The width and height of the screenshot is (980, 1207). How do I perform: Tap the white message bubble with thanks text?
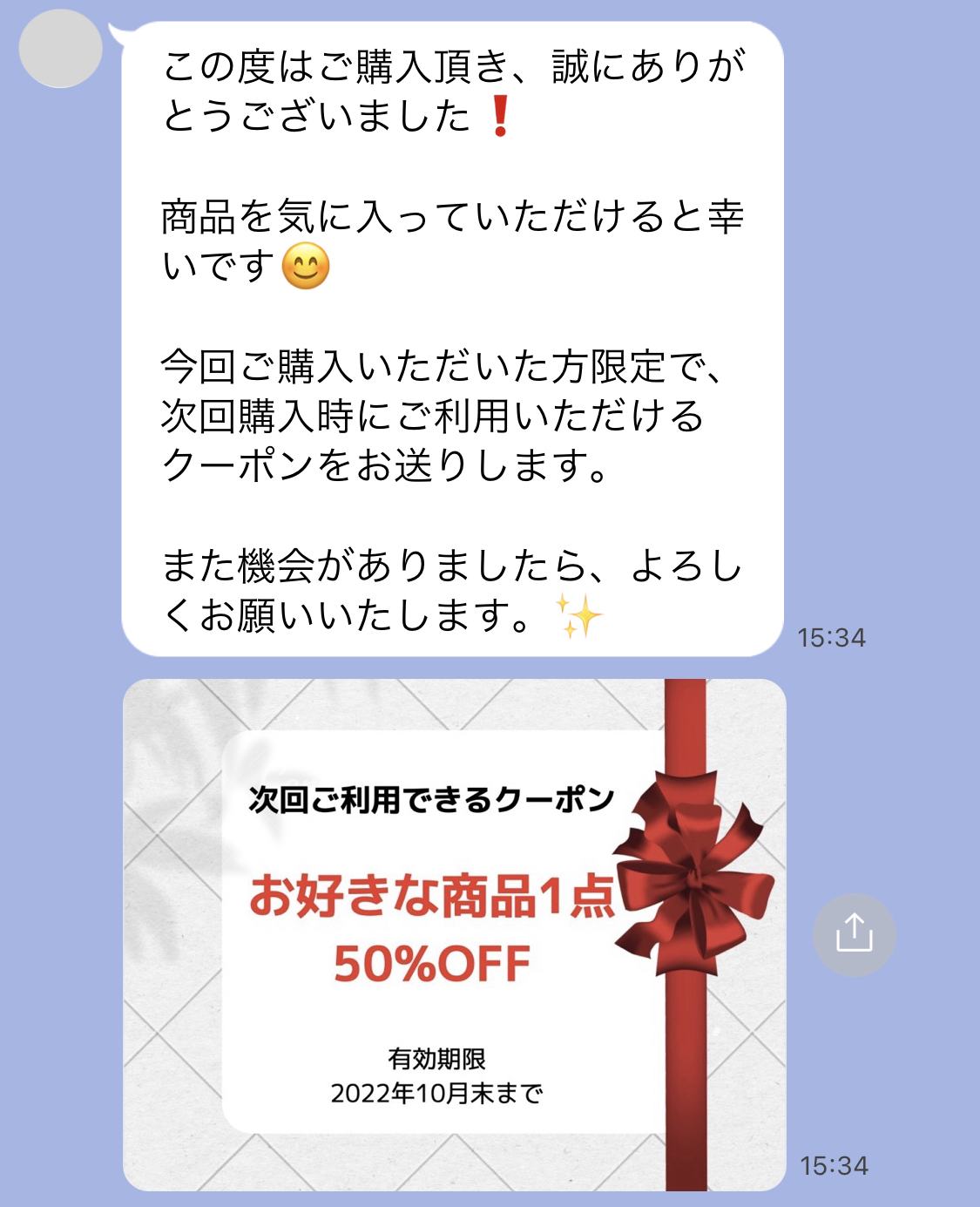click(x=453, y=340)
